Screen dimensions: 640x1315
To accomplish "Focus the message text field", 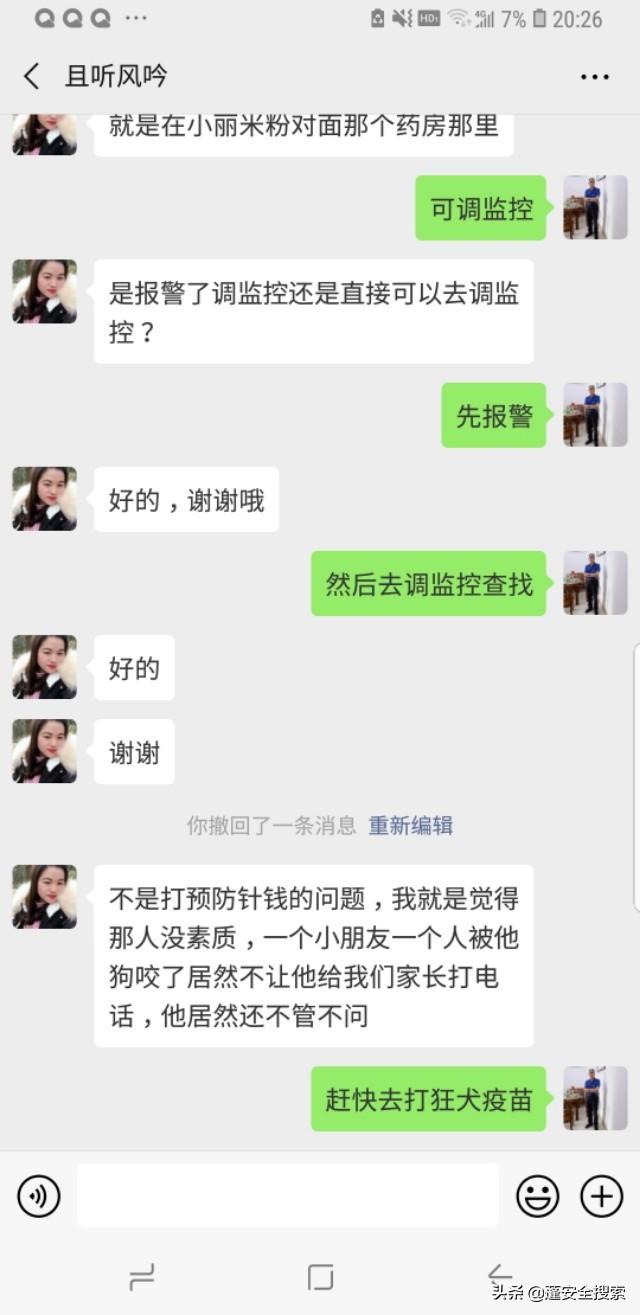I will pos(288,1196).
